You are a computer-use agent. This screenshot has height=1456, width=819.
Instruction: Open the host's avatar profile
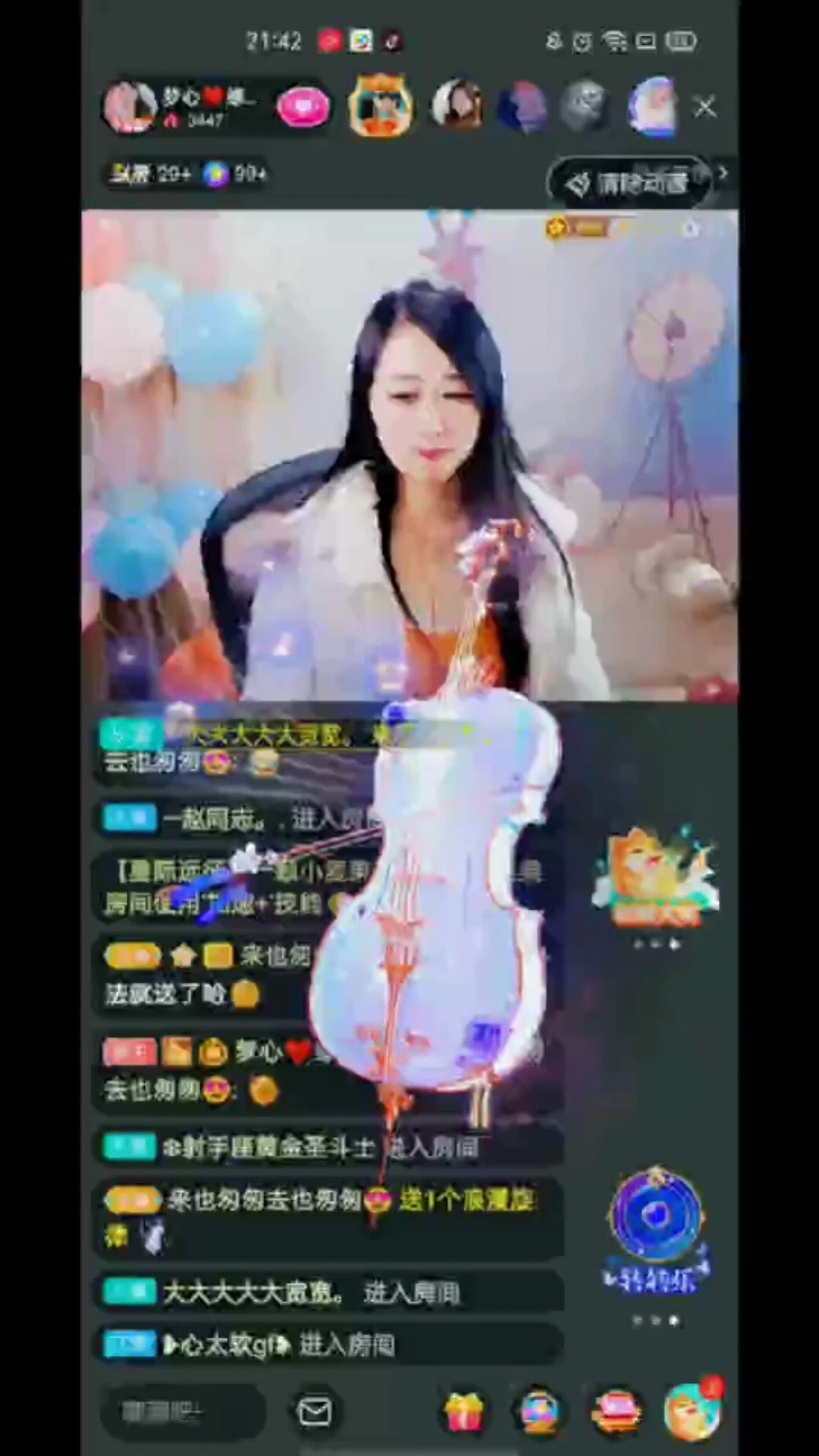pyautogui.click(x=130, y=107)
